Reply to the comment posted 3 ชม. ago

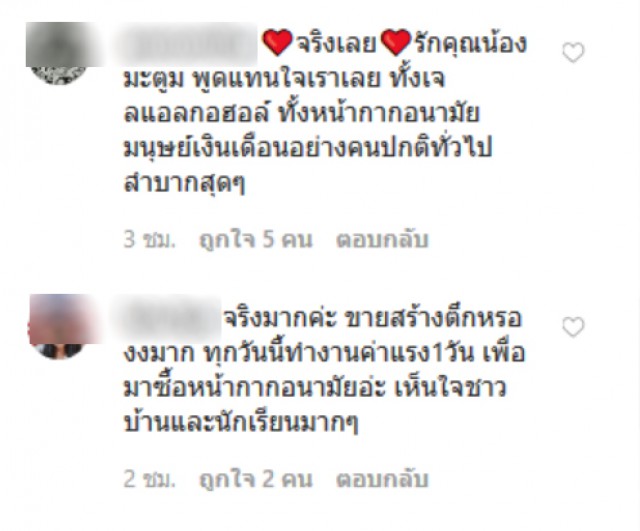coord(381,239)
